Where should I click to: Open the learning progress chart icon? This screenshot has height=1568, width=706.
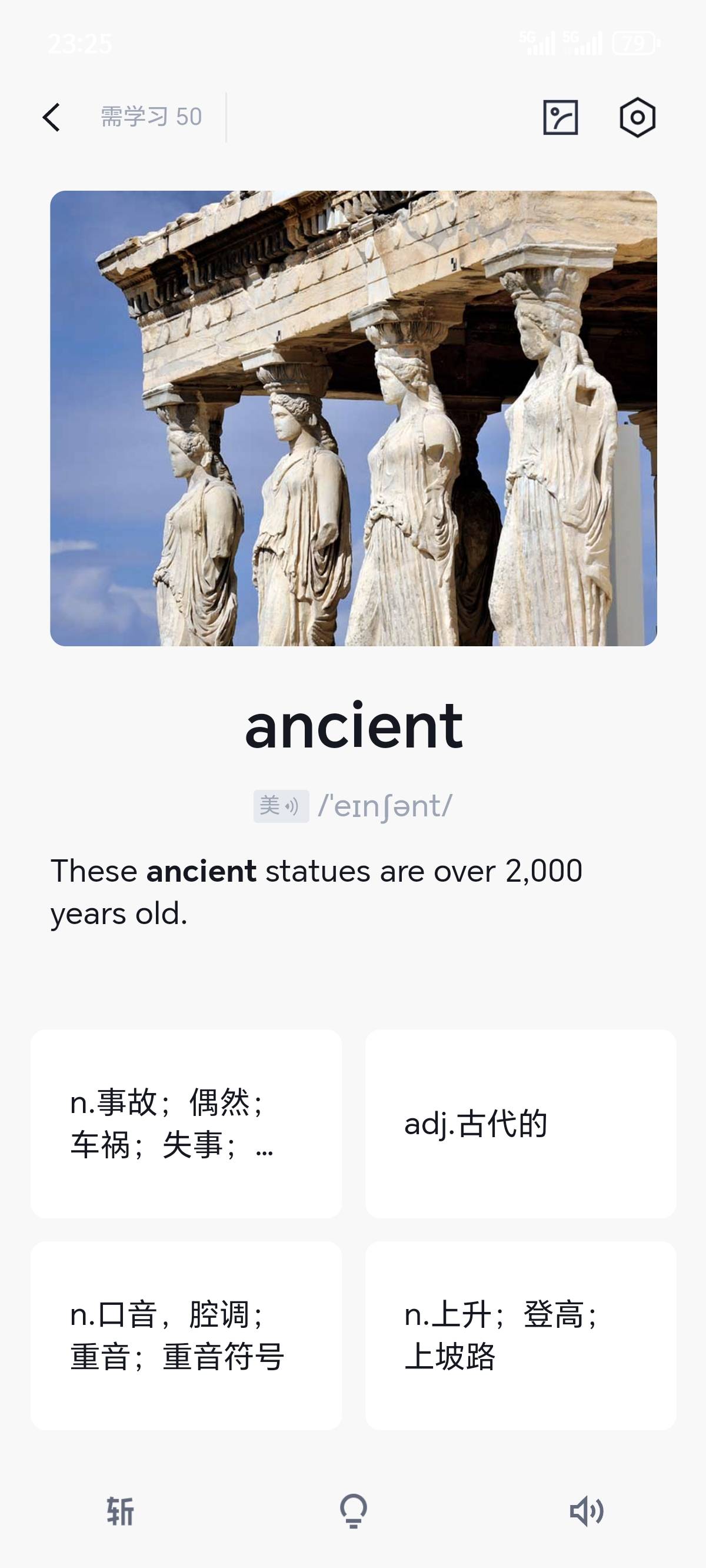click(560, 117)
